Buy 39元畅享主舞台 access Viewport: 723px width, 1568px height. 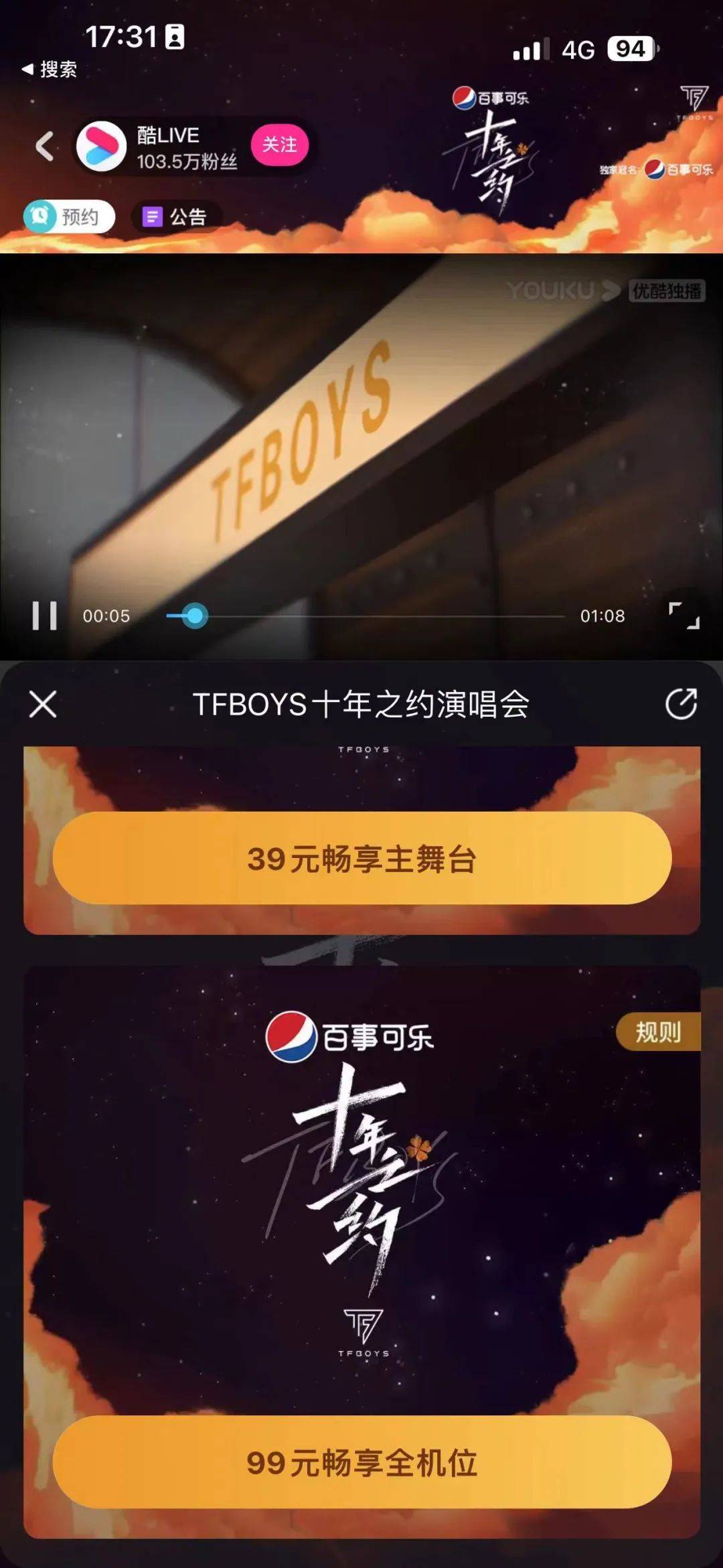point(361,859)
